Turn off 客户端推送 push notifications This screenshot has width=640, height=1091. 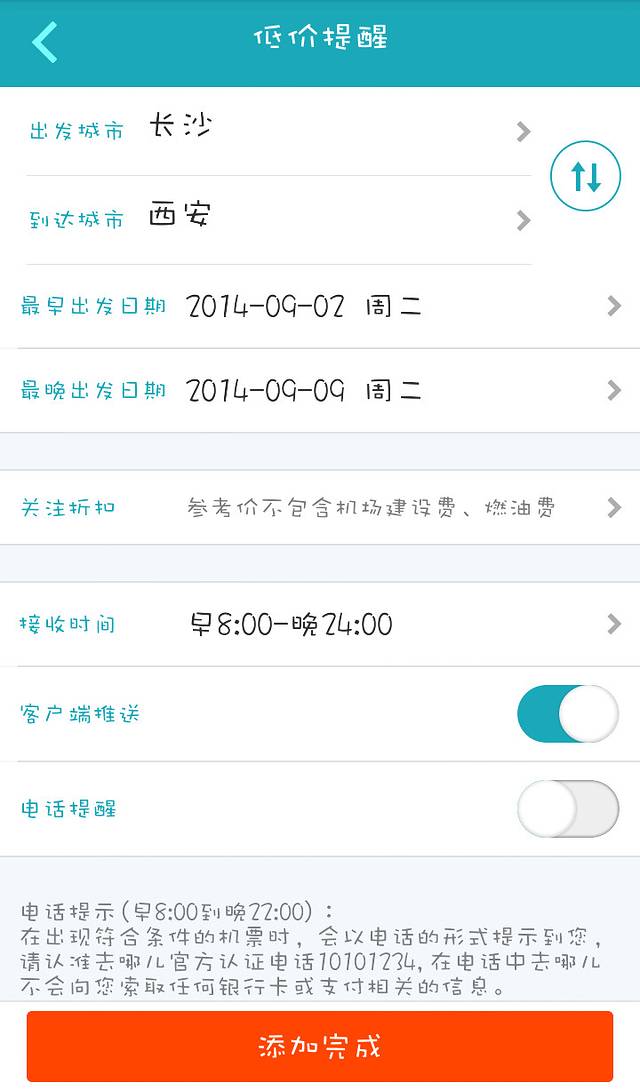[x=567, y=714]
